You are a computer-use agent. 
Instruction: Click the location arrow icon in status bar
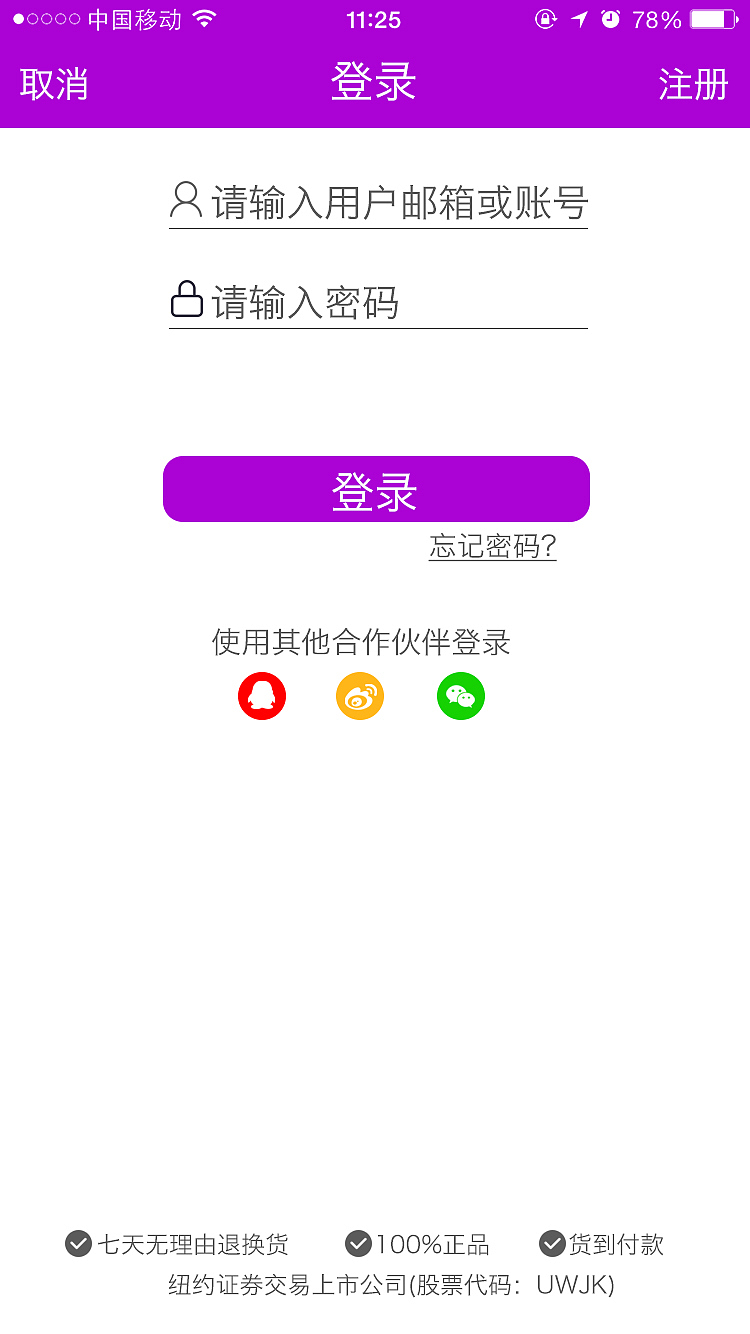578,18
